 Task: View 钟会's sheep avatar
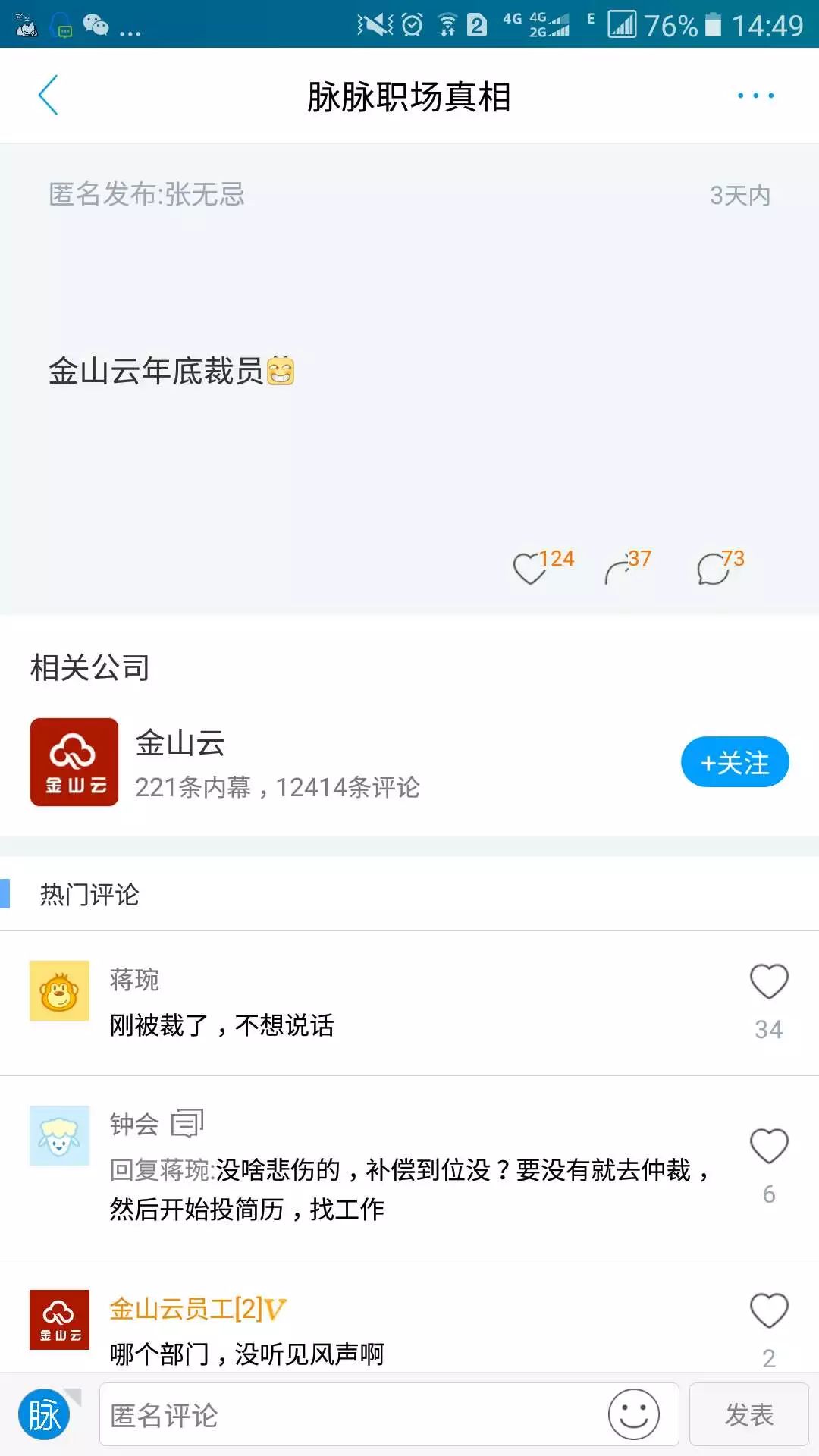coord(58,1135)
